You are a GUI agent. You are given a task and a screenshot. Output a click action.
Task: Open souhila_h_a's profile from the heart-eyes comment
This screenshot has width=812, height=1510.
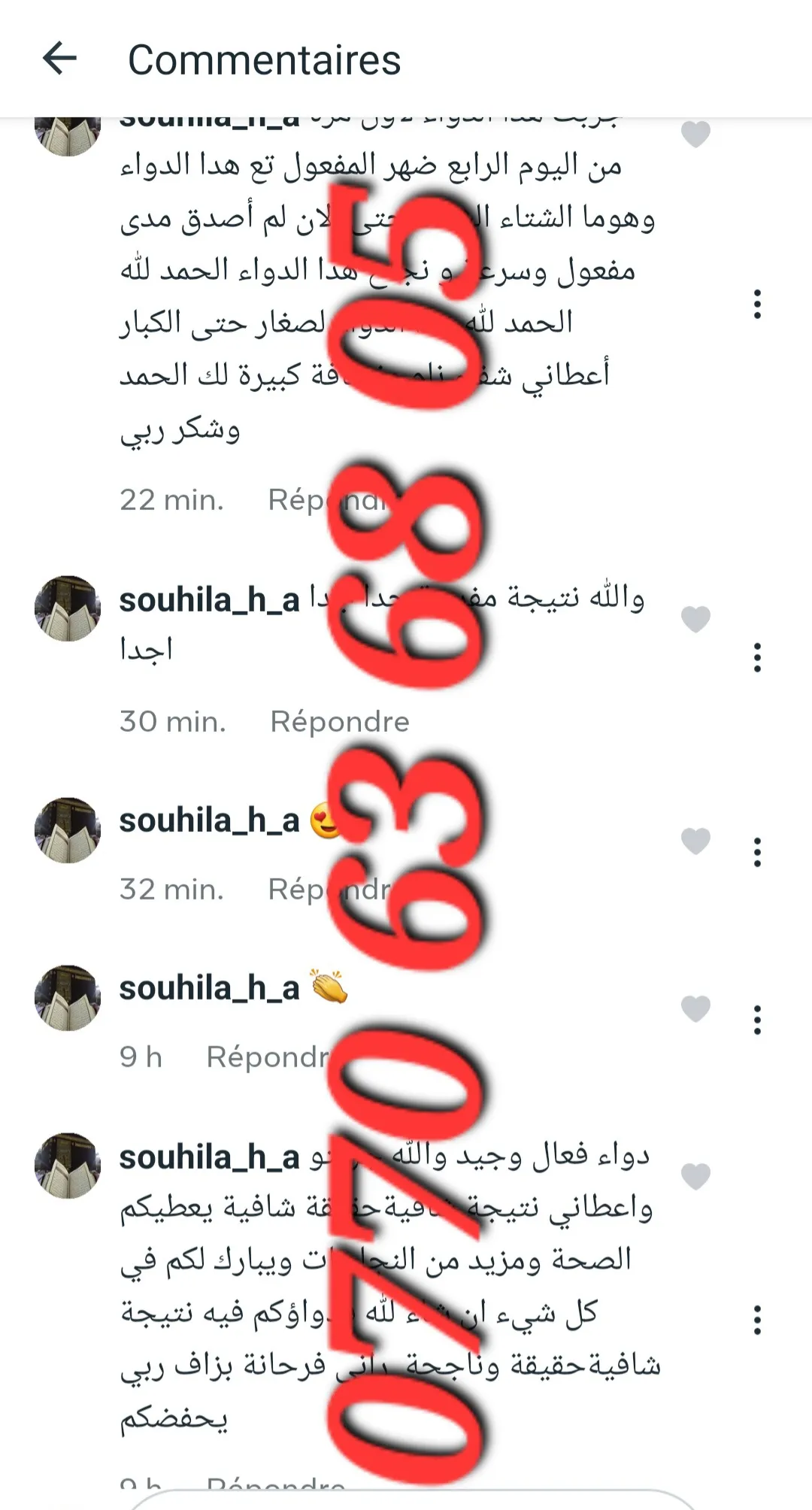click(x=209, y=821)
